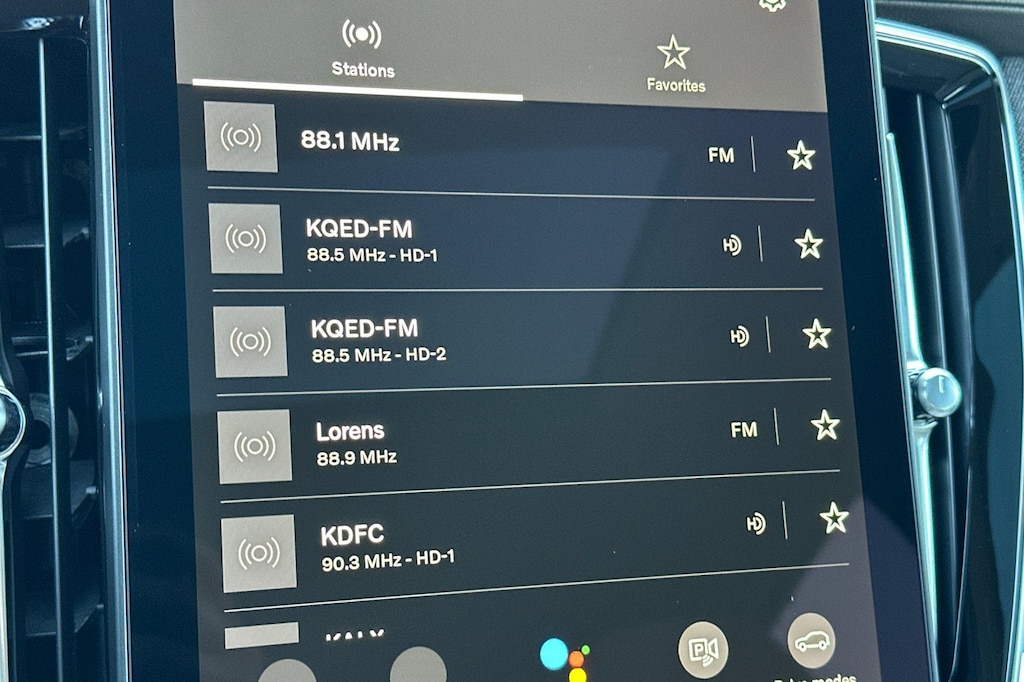Mark Lorens 88.9 MHz as favorite

[825, 425]
